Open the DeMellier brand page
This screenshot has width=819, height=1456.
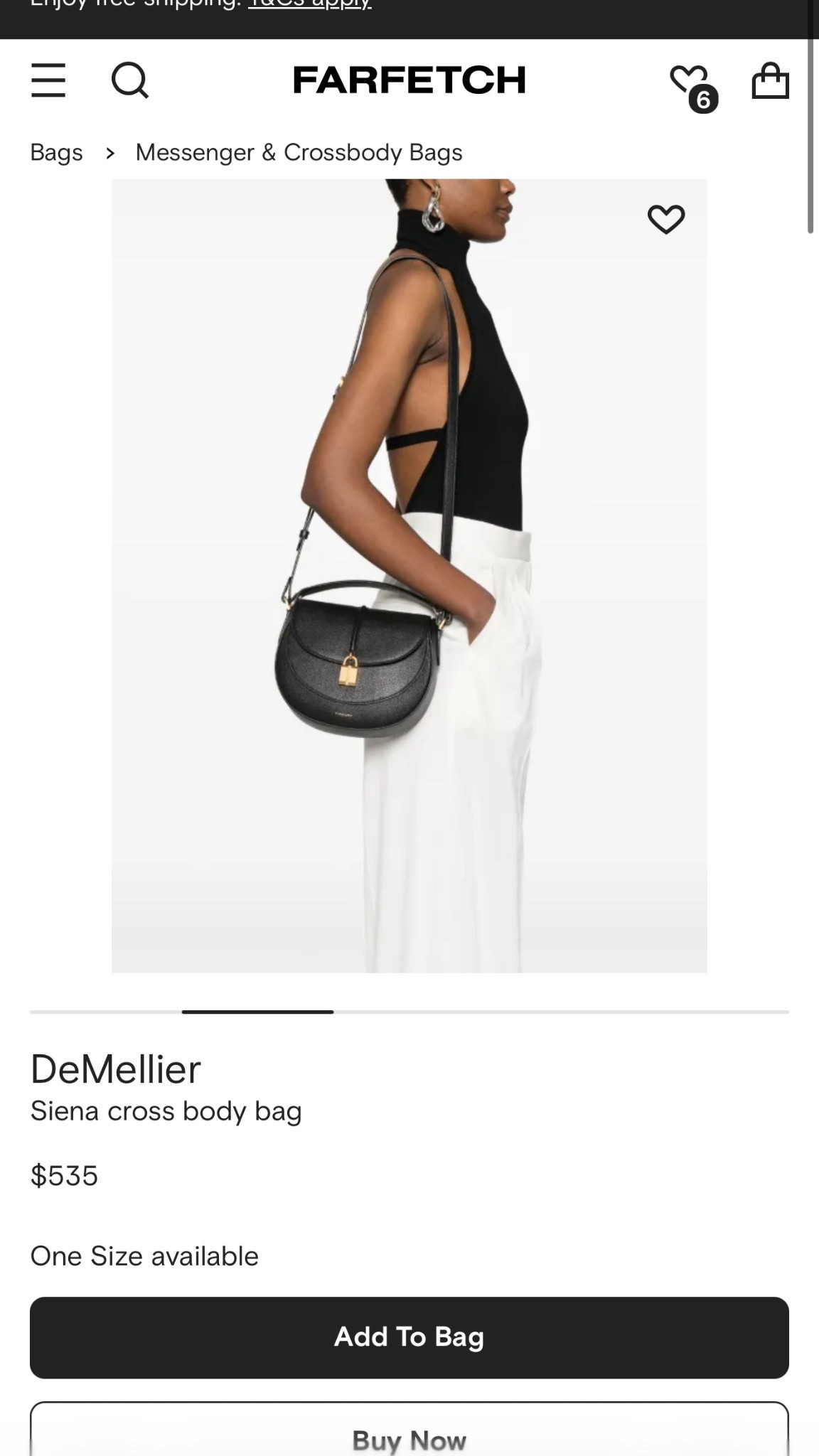[116, 1069]
